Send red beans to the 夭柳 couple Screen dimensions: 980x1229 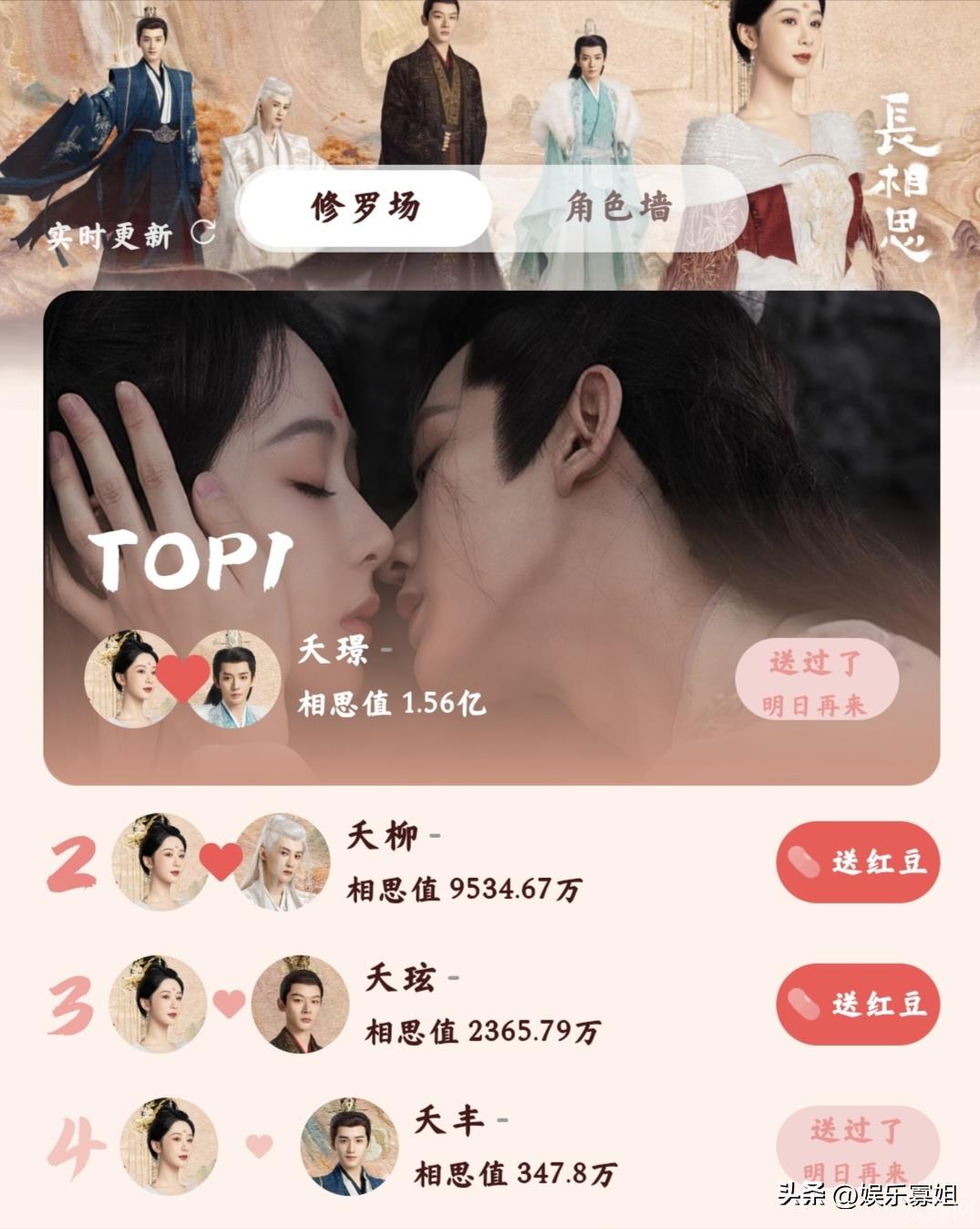tap(857, 862)
